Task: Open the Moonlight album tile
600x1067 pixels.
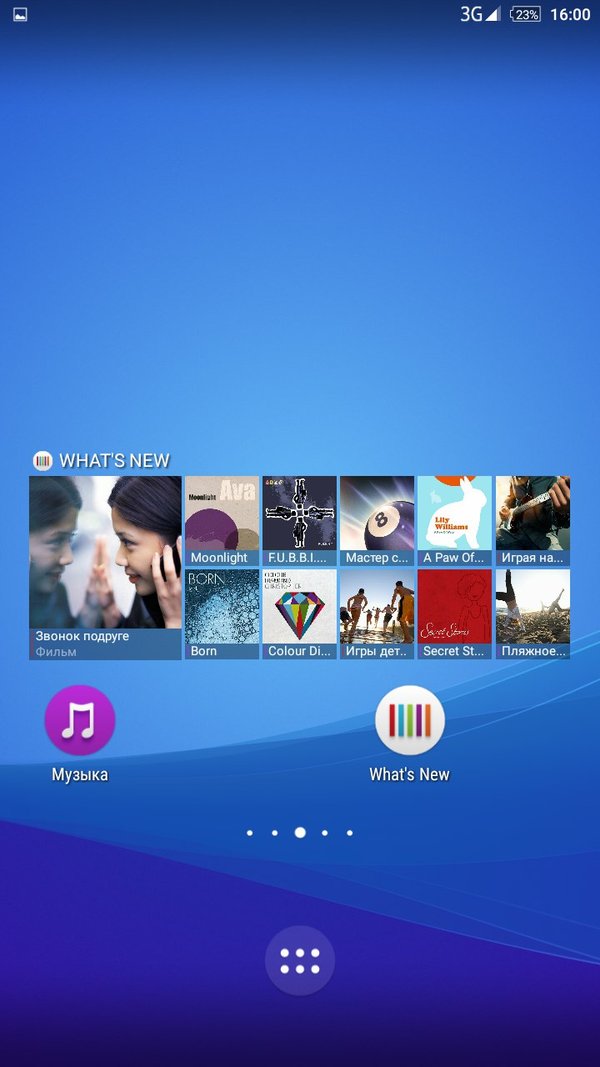Action: pos(221,521)
